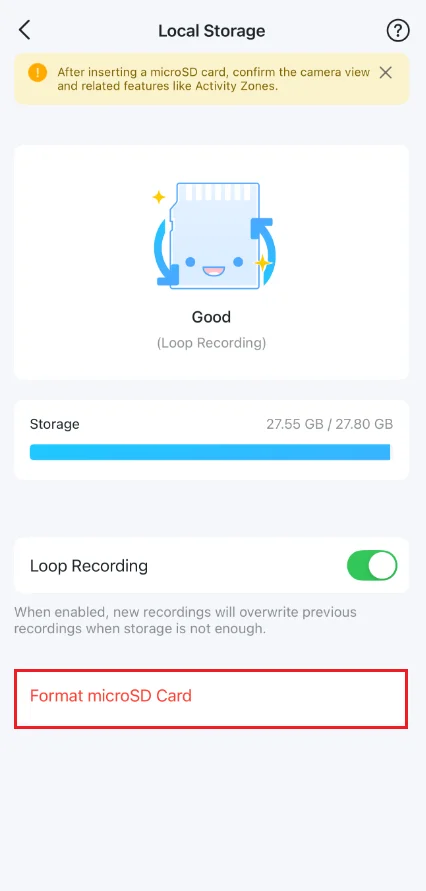Open the help question mark icon
The image size is (426, 891).
click(x=398, y=31)
